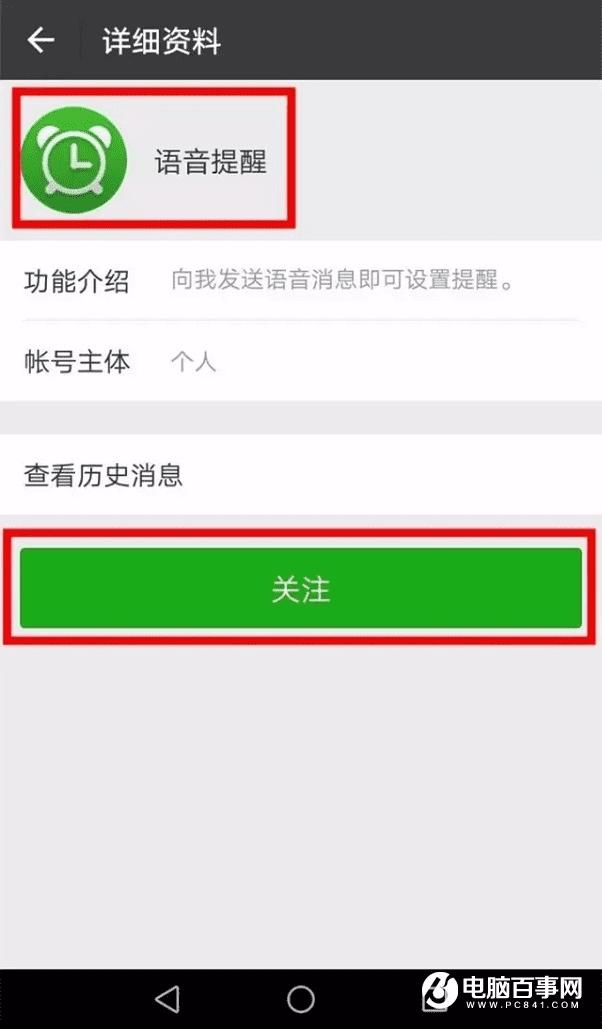Open the 语音提醒 alarm clock avatar
The width and height of the screenshot is (602, 1029).
tap(74, 160)
